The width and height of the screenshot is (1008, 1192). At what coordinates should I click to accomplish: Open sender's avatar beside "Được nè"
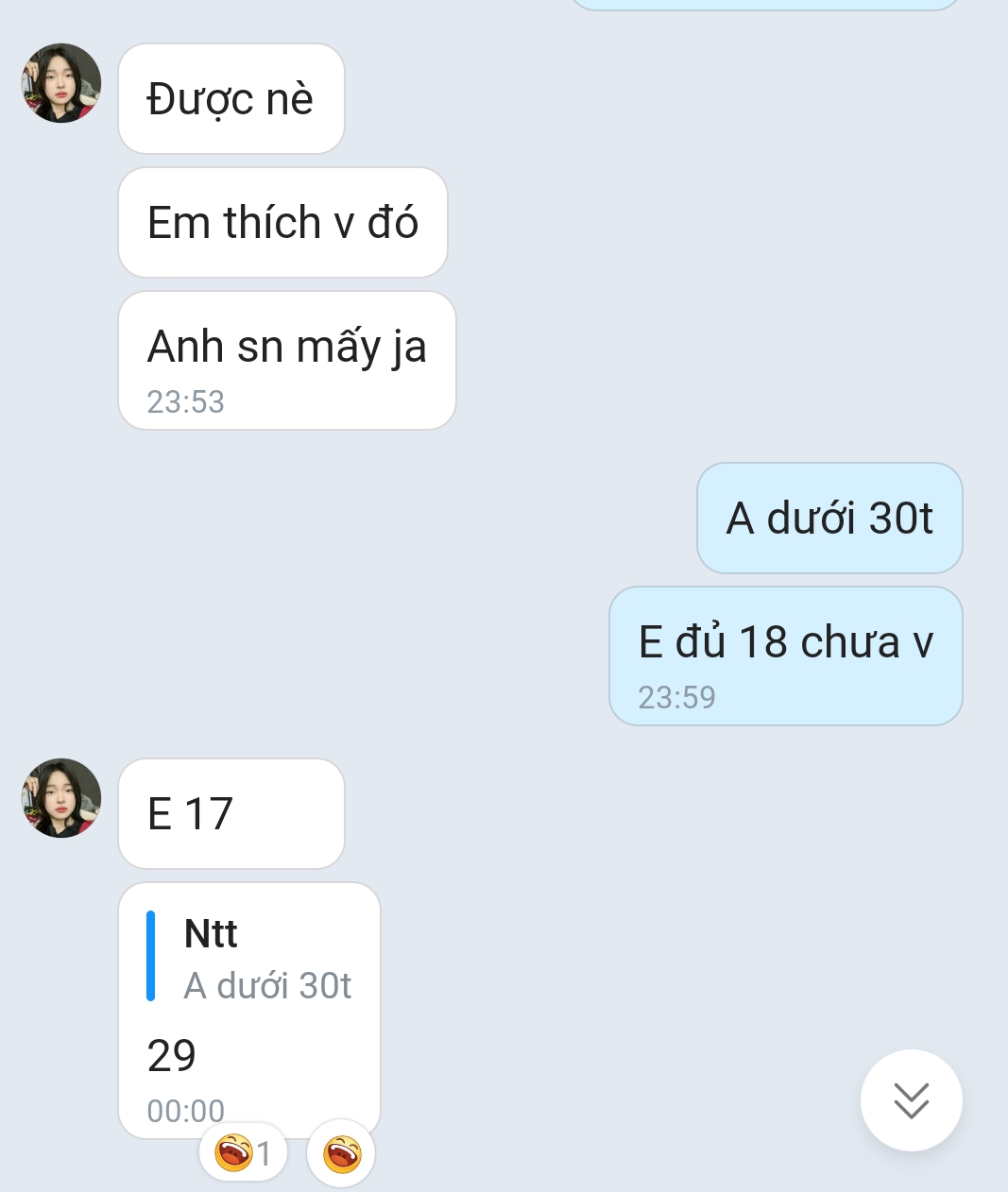click(61, 83)
